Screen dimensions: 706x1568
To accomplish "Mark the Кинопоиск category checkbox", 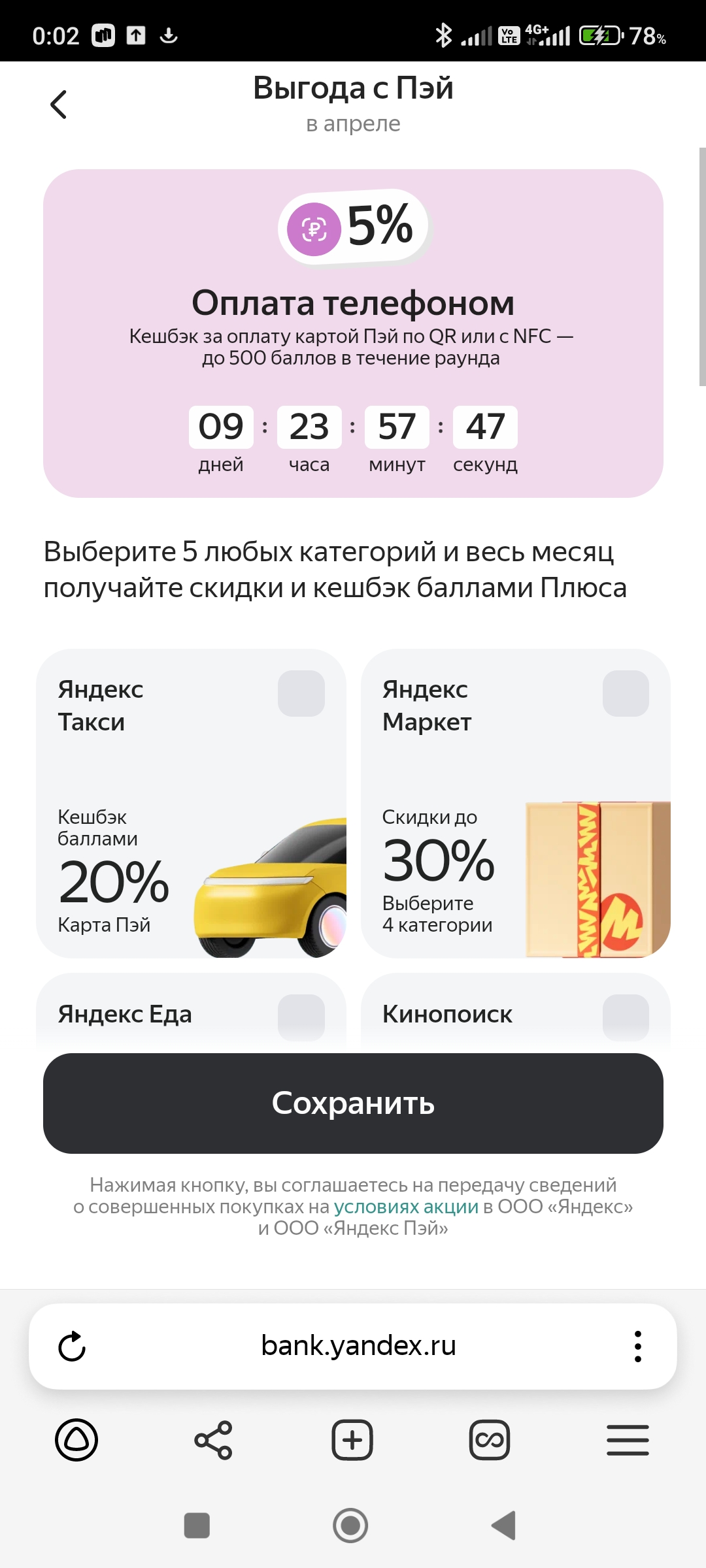I will coord(626,1017).
